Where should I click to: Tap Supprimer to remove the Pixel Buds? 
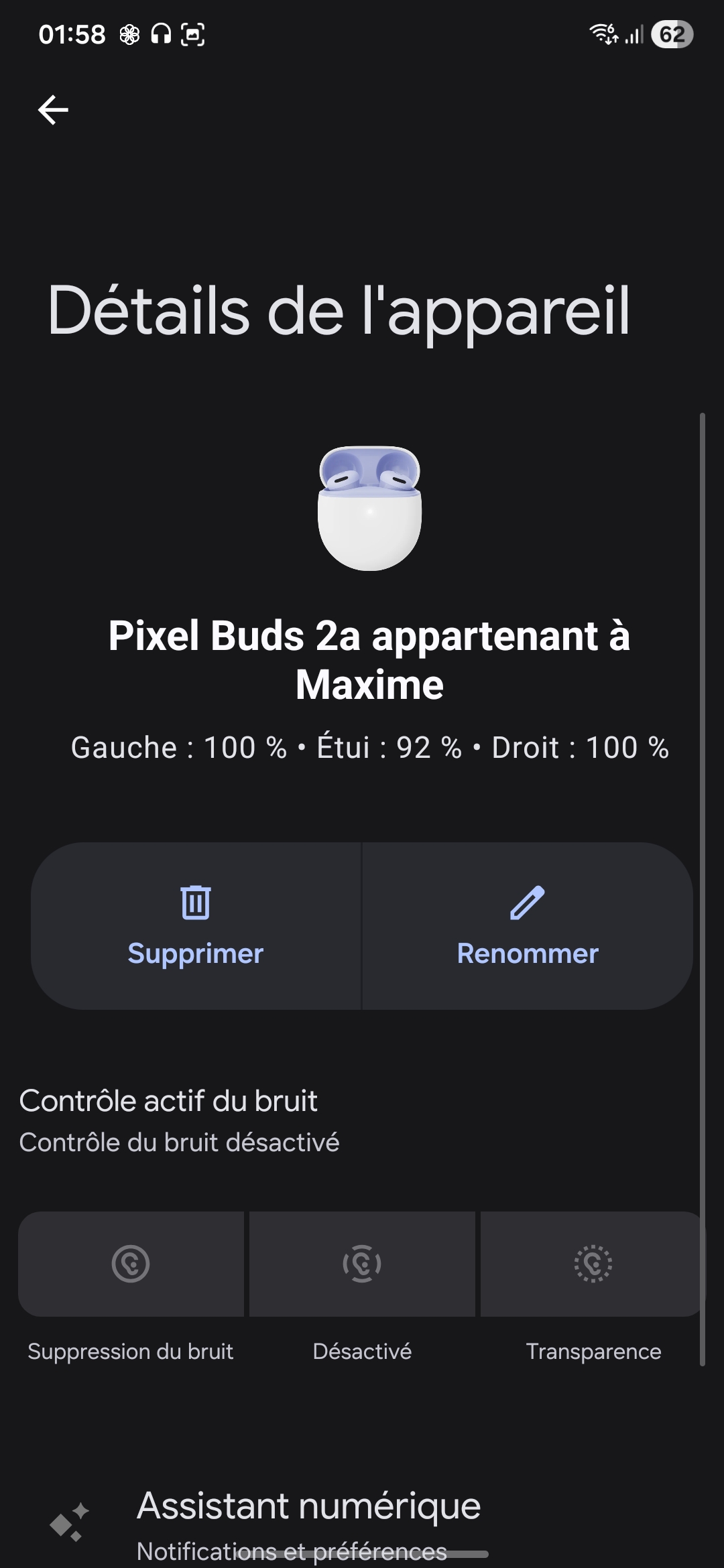(x=196, y=925)
